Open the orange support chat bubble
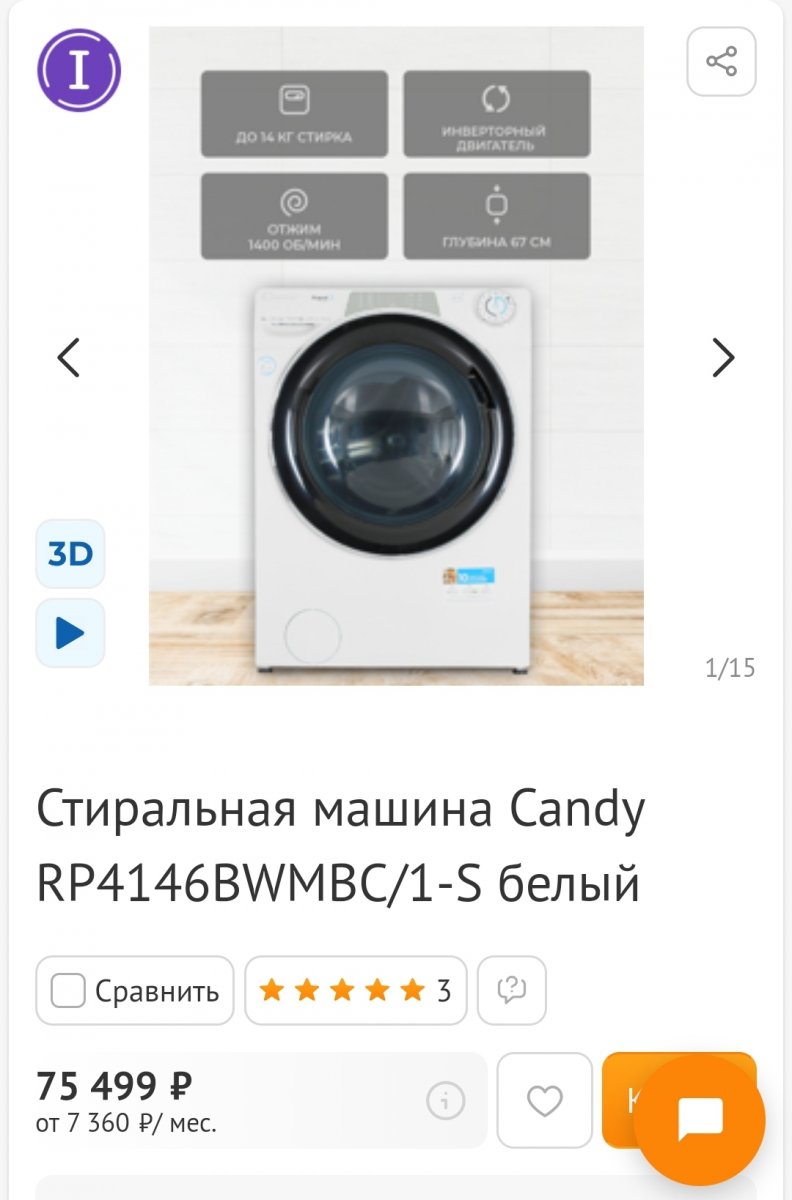This screenshot has height=1200, width=792. [x=699, y=1120]
